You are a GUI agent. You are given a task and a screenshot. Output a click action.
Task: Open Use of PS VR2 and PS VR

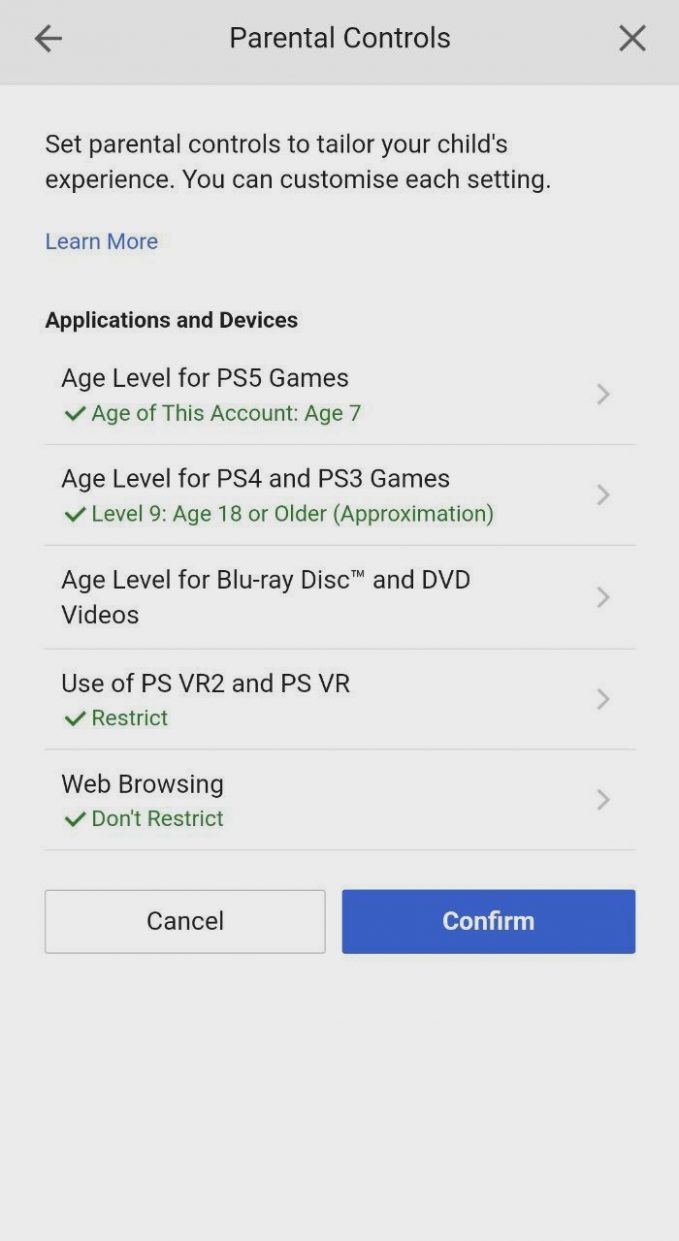339,699
